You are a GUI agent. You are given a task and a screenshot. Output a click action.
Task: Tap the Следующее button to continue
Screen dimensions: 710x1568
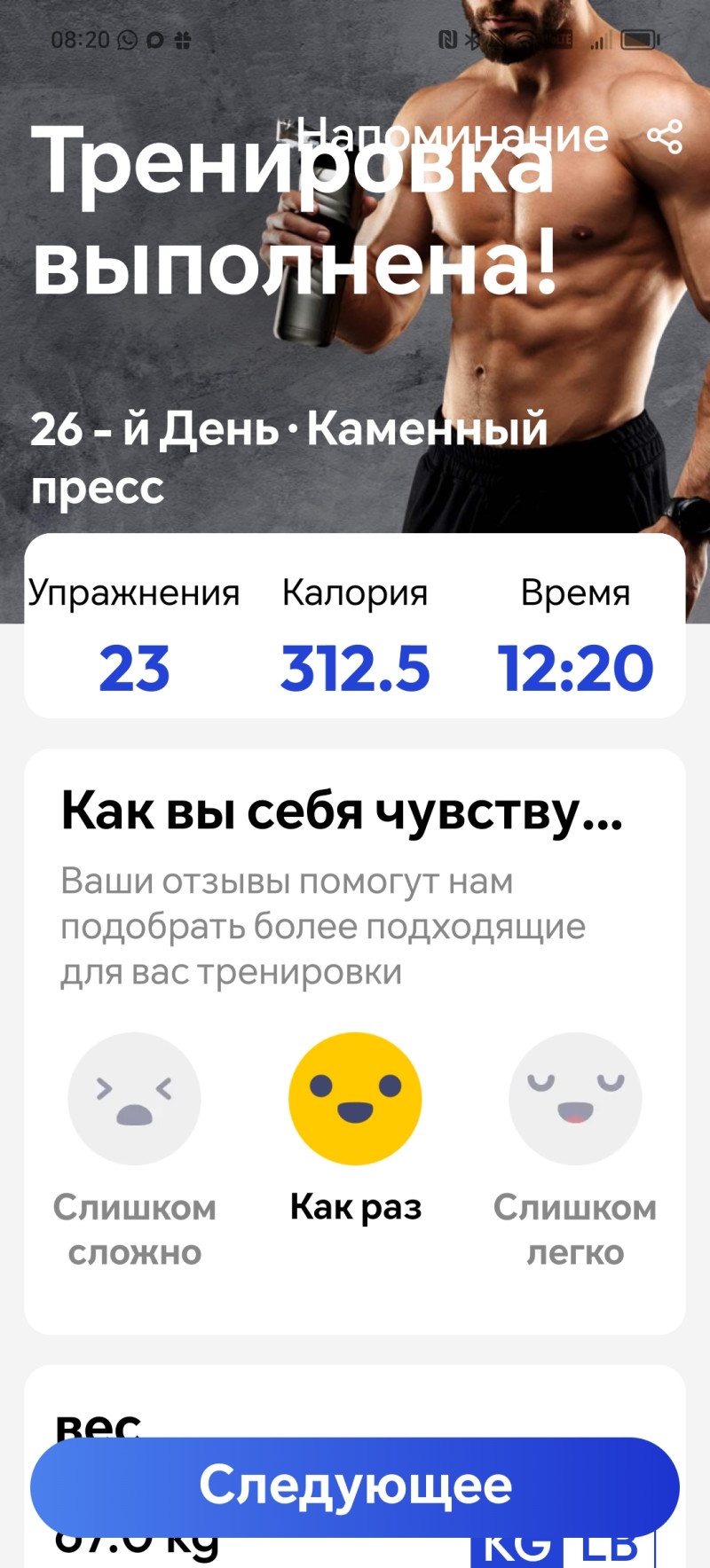coord(355,1486)
